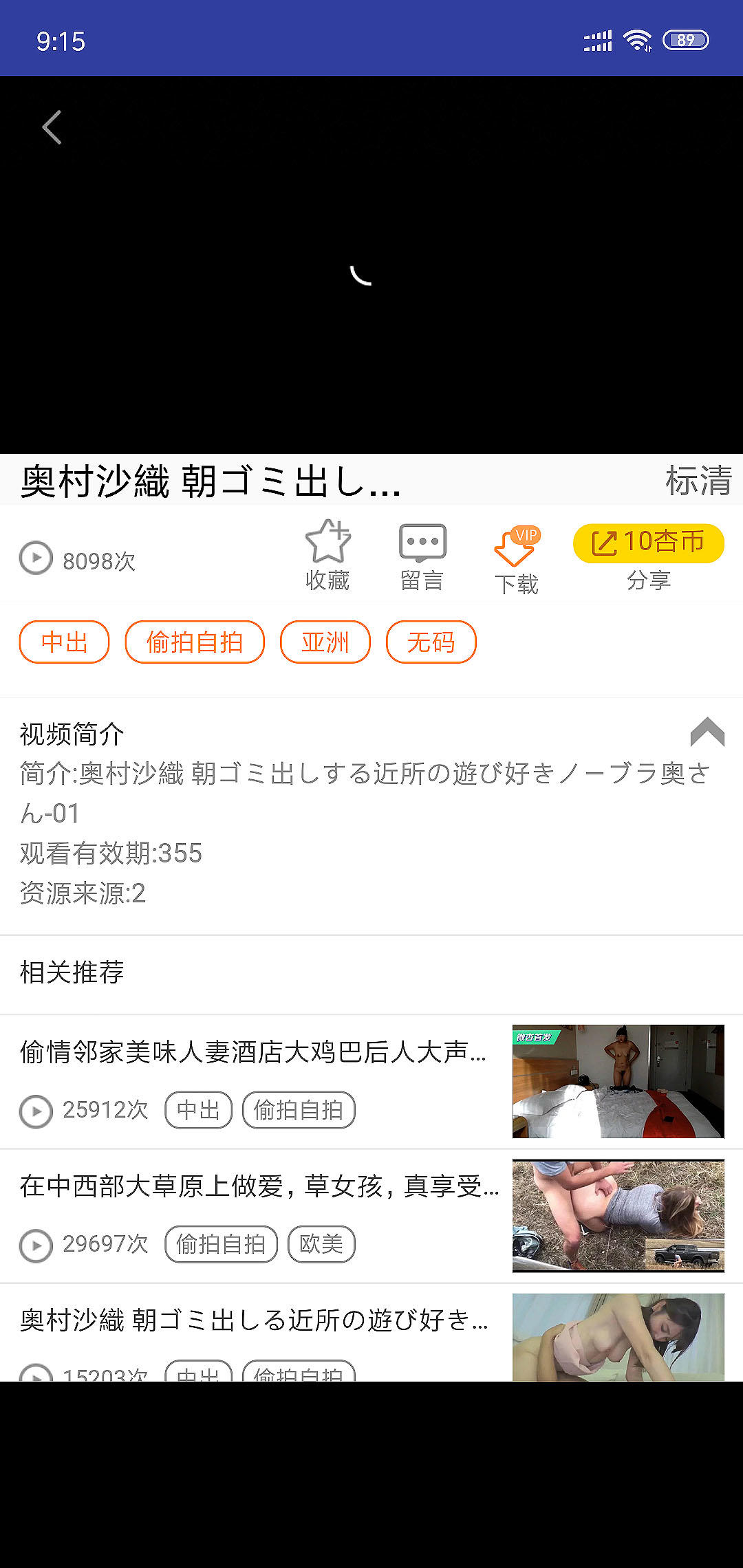This screenshot has height=1568, width=743.
Task: Open the 留言 comments
Action: [x=422, y=556]
